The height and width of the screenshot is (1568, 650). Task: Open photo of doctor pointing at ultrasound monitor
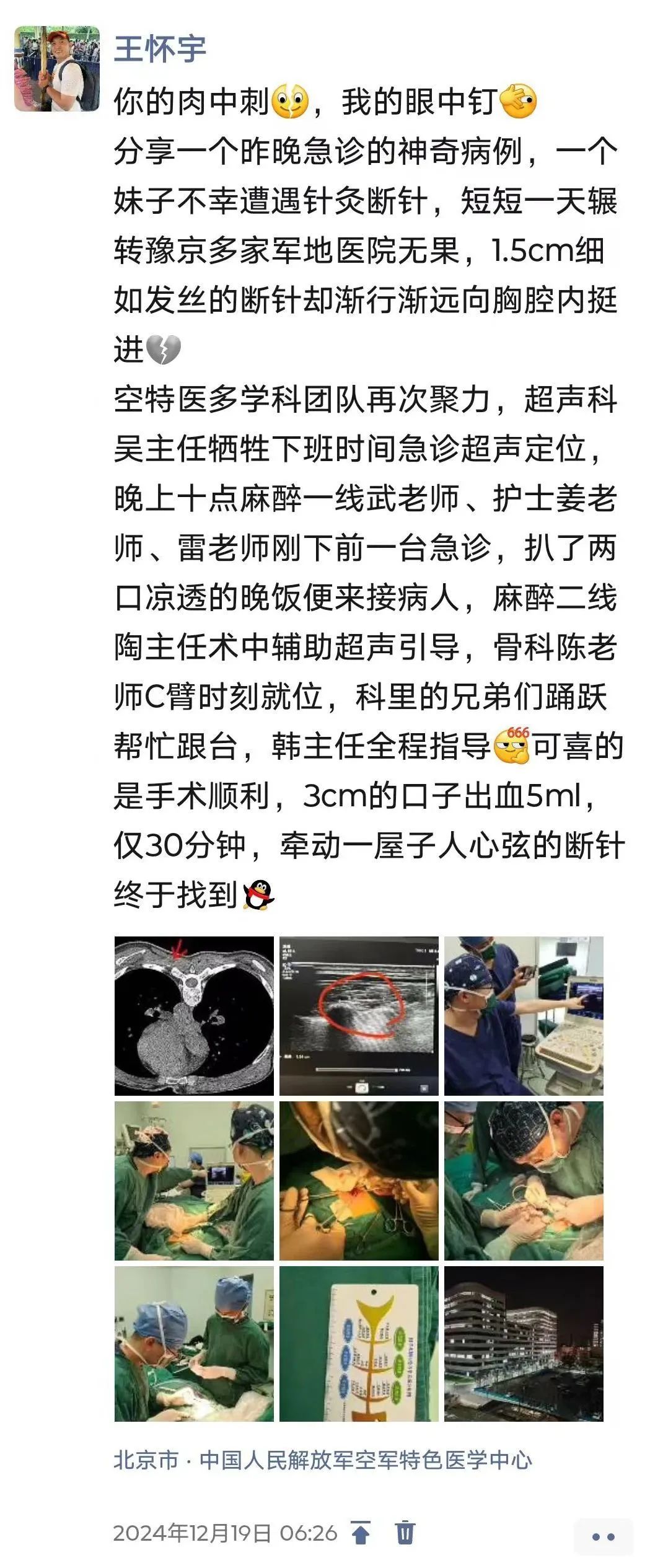pos(524,1016)
